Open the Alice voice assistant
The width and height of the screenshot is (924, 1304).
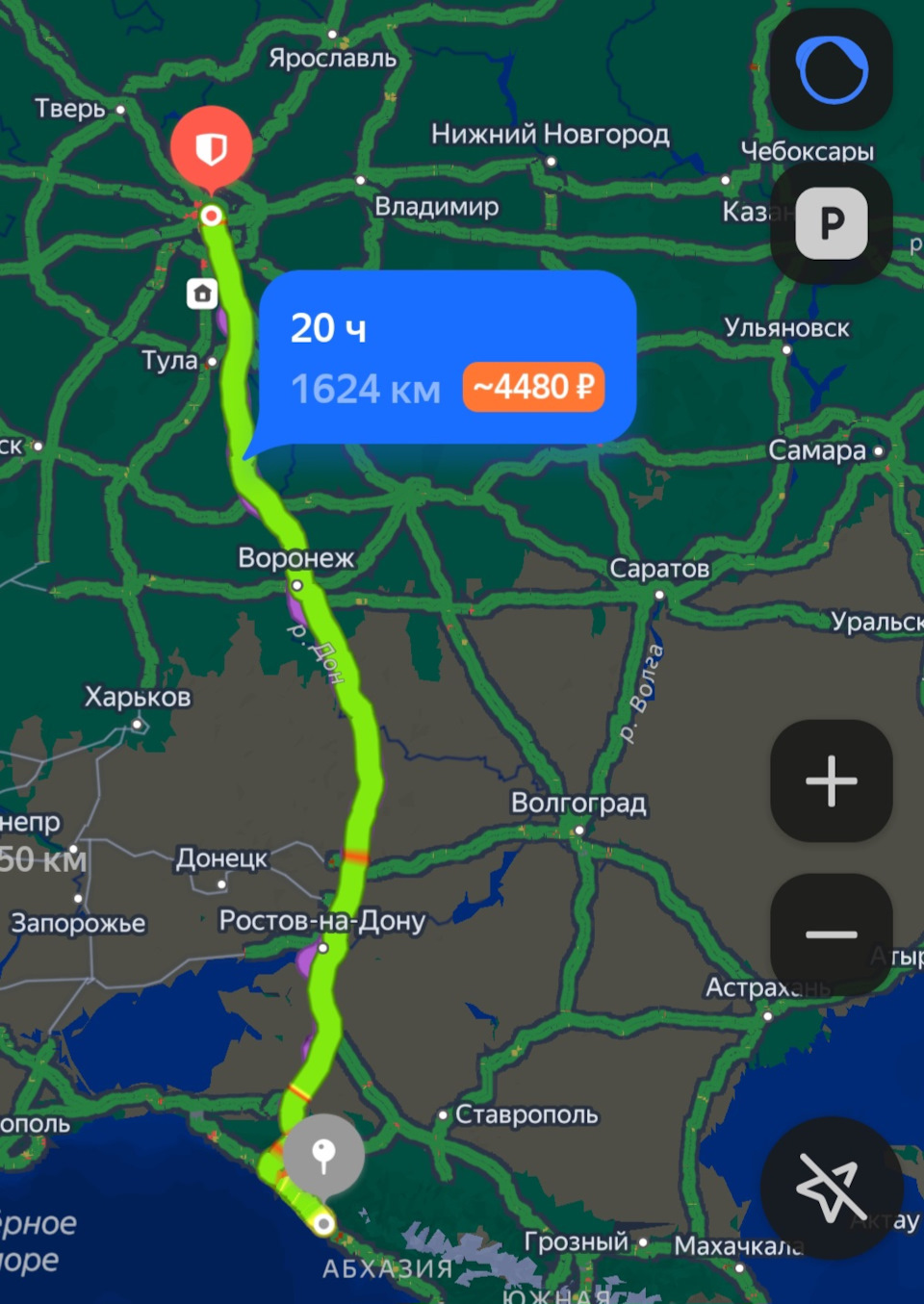[x=832, y=69]
